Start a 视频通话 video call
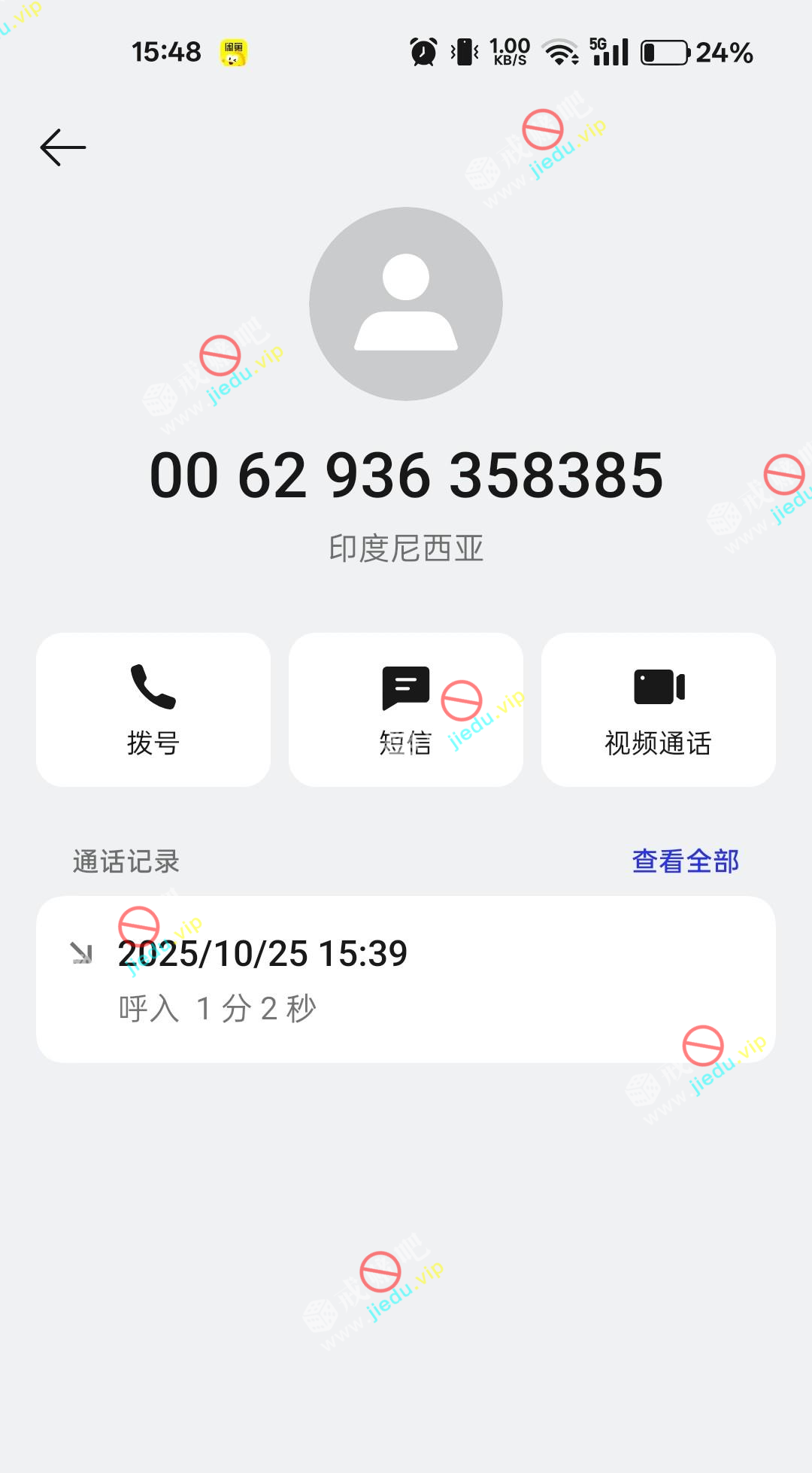Viewport: 812px width, 1473px height. tap(659, 709)
